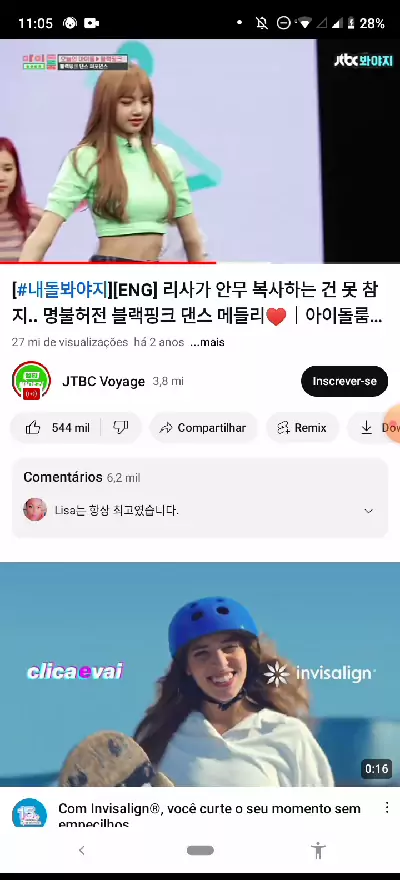The width and height of the screenshot is (400, 880).
Task: Dislike the video with thumbs-down icon
Action: [121, 428]
